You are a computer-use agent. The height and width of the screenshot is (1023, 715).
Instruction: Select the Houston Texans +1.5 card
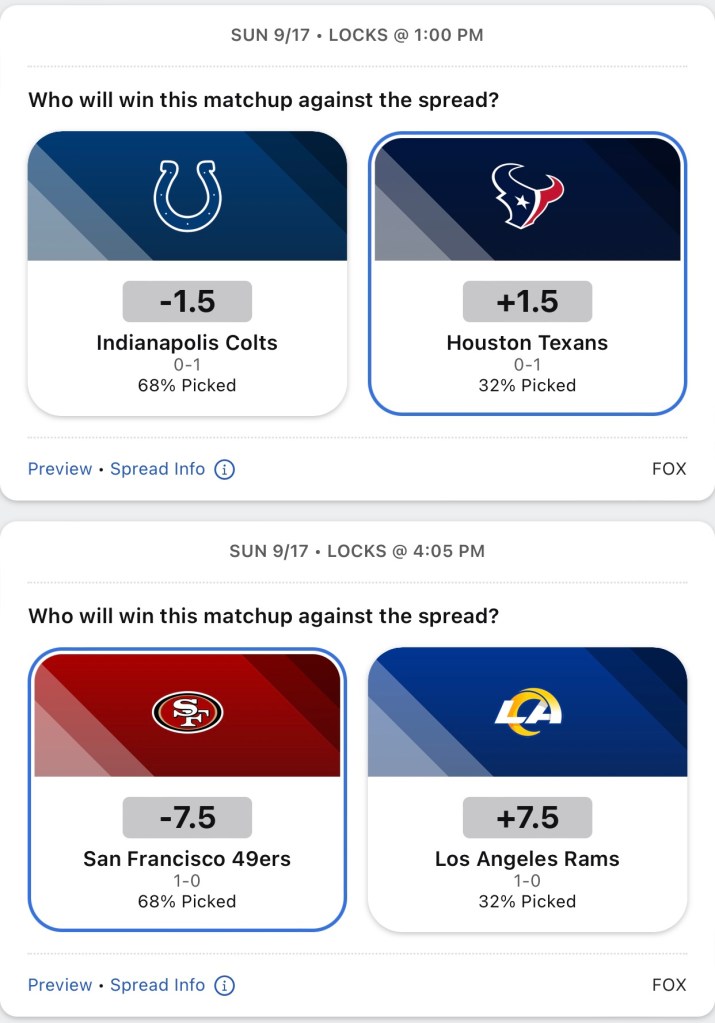click(527, 273)
